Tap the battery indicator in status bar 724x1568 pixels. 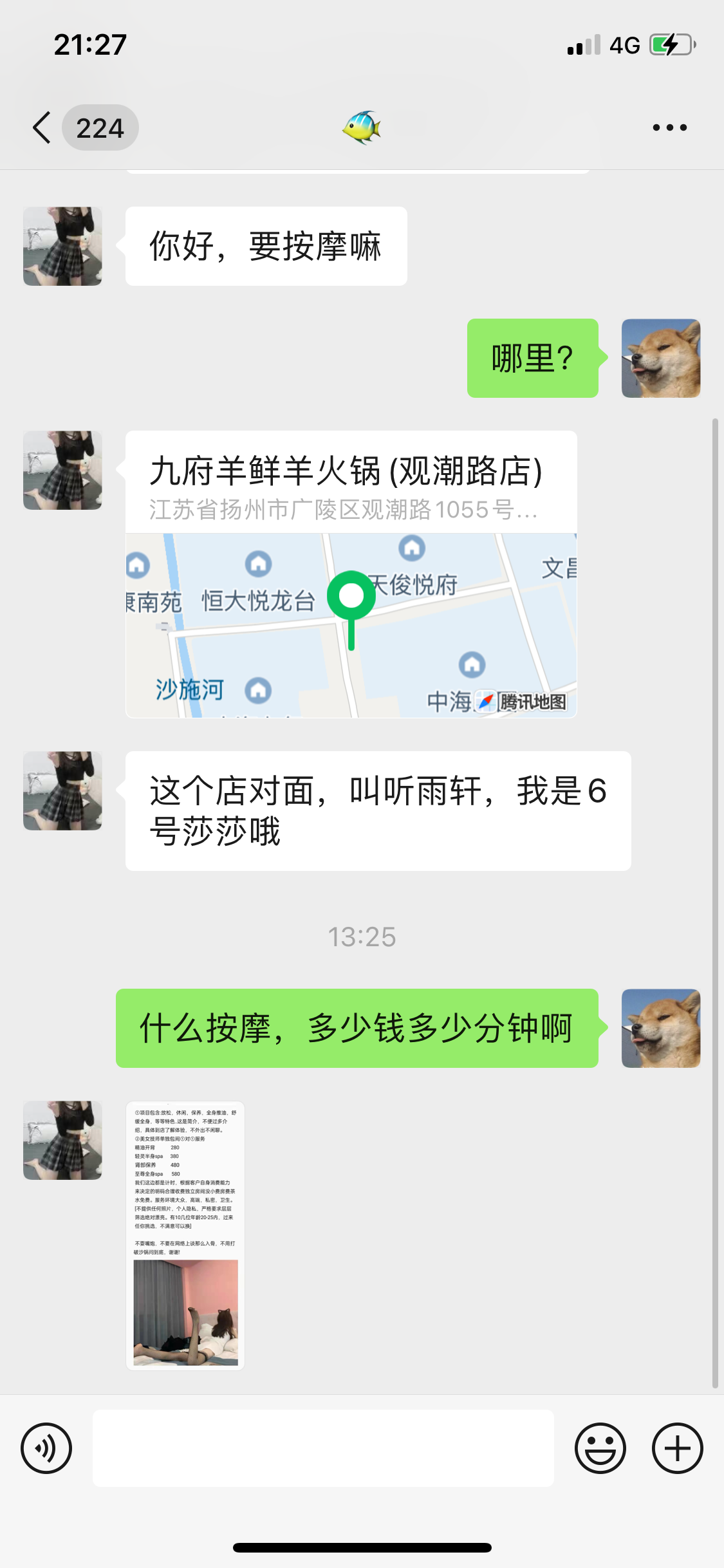pyautogui.click(x=667, y=44)
